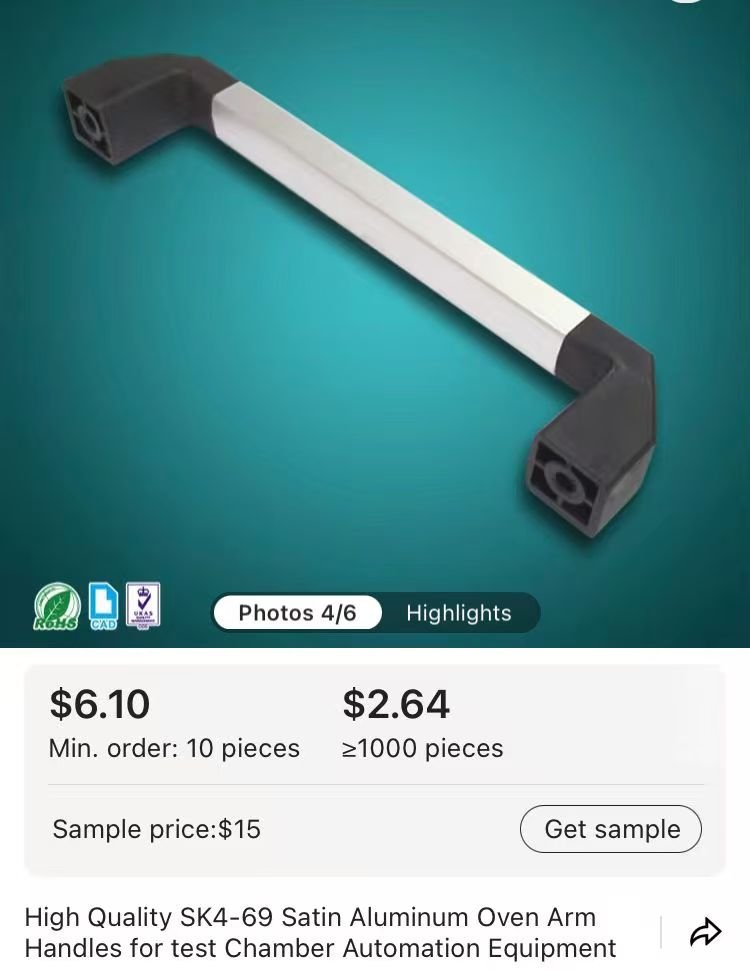The width and height of the screenshot is (750, 970).
Task: Share this product listing
Action: point(705,932)
